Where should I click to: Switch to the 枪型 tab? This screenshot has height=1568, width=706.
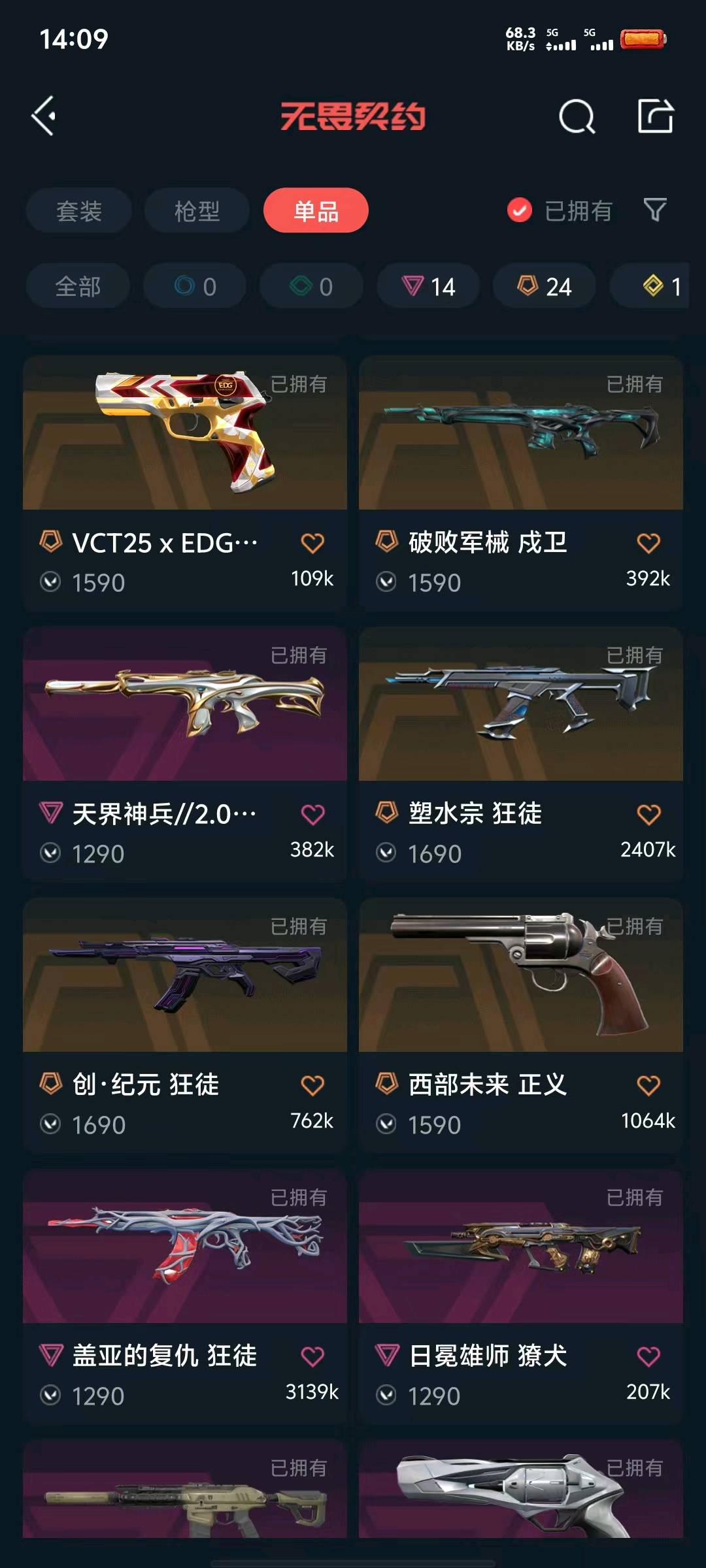(x=197, y=210)
